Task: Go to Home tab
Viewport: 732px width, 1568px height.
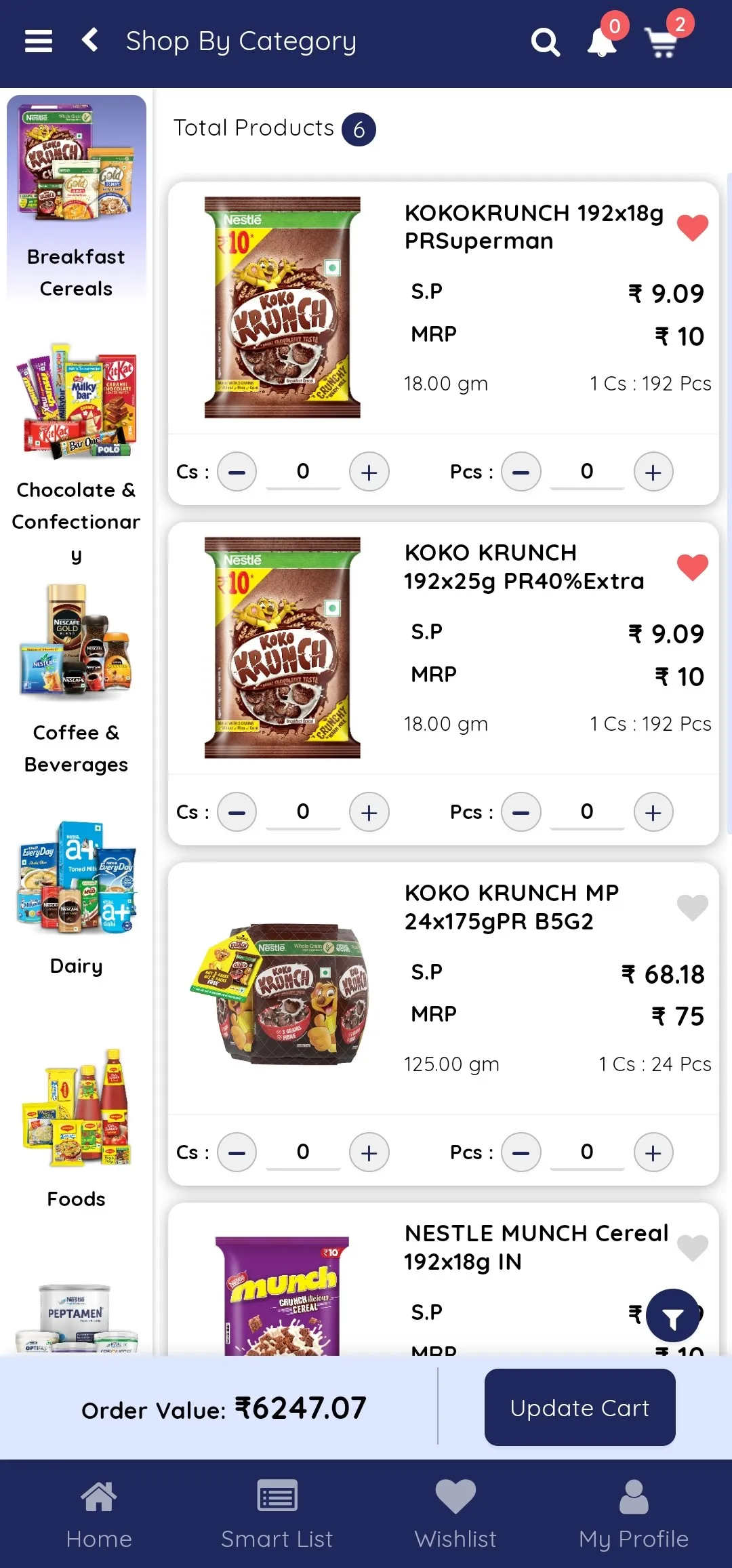Action: (x=99, y=1513)
